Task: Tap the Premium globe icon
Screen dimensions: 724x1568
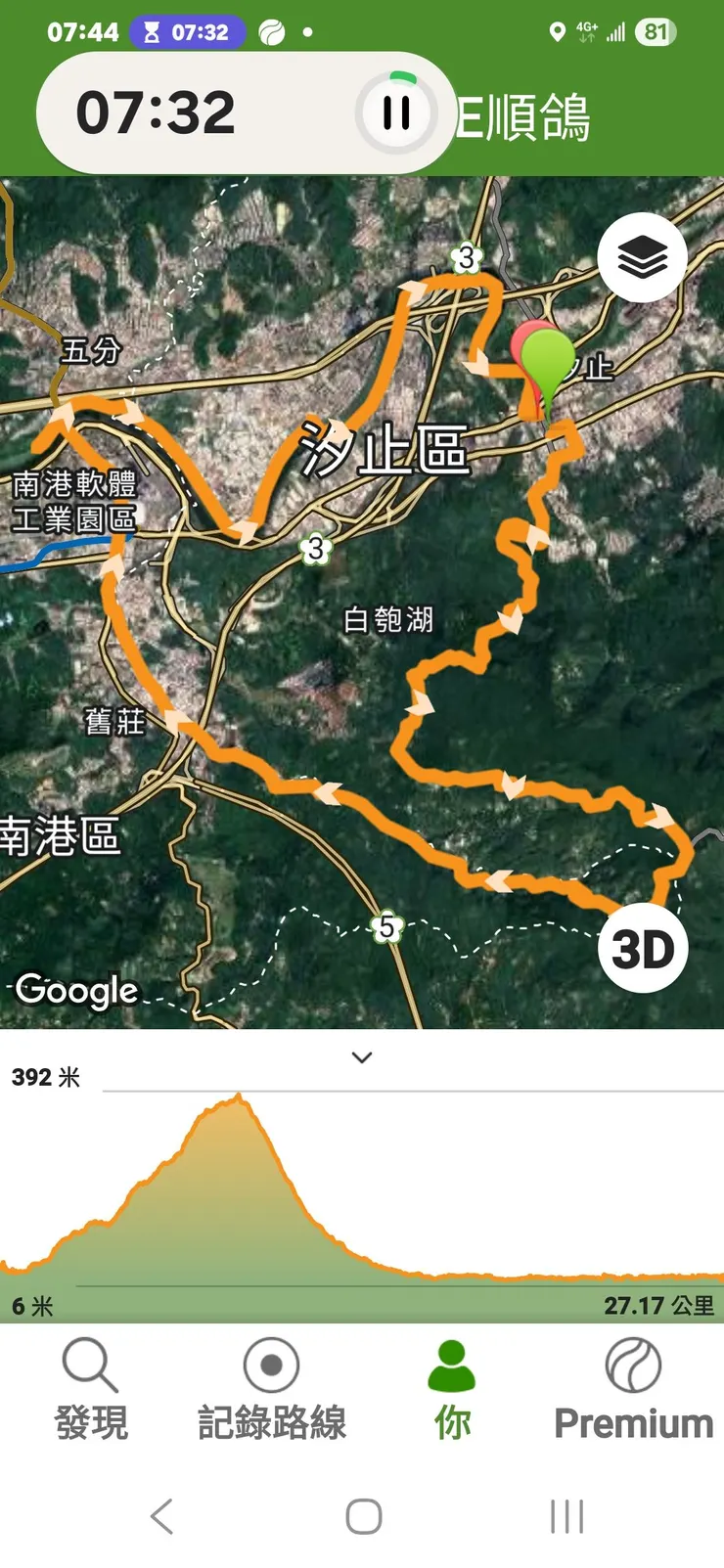Action: pos(631,1365)
